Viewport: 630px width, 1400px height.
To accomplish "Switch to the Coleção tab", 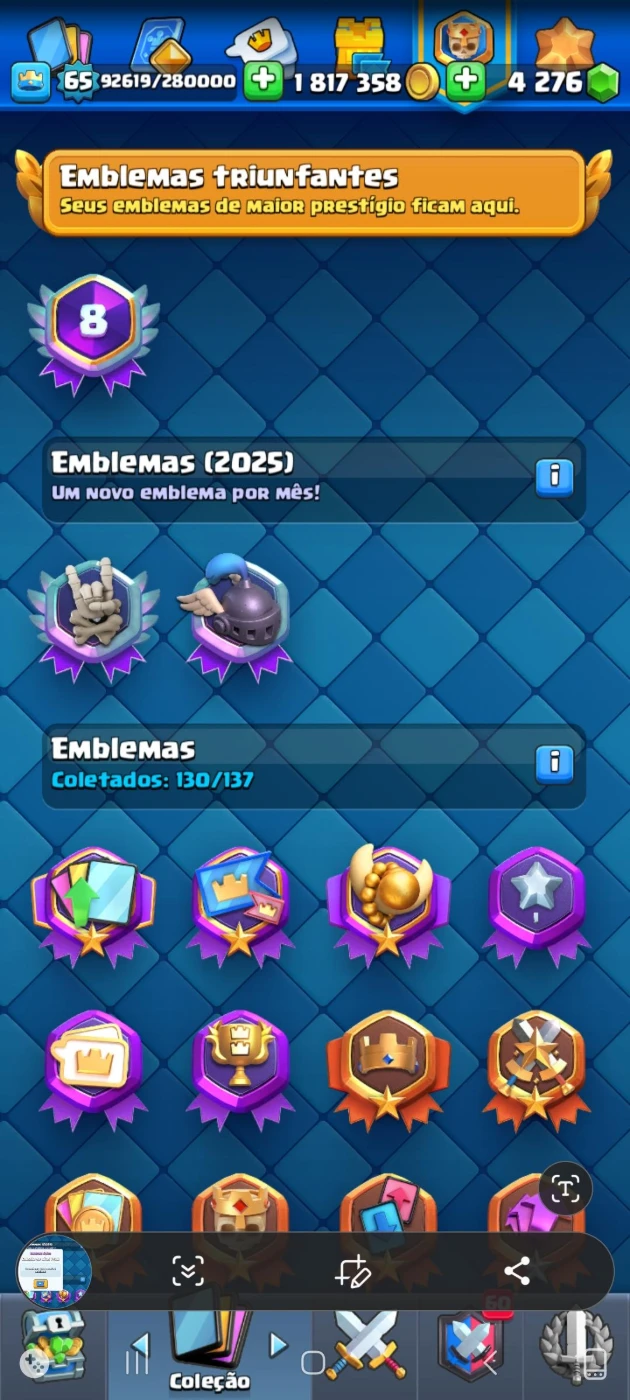I will (209, 1352).
